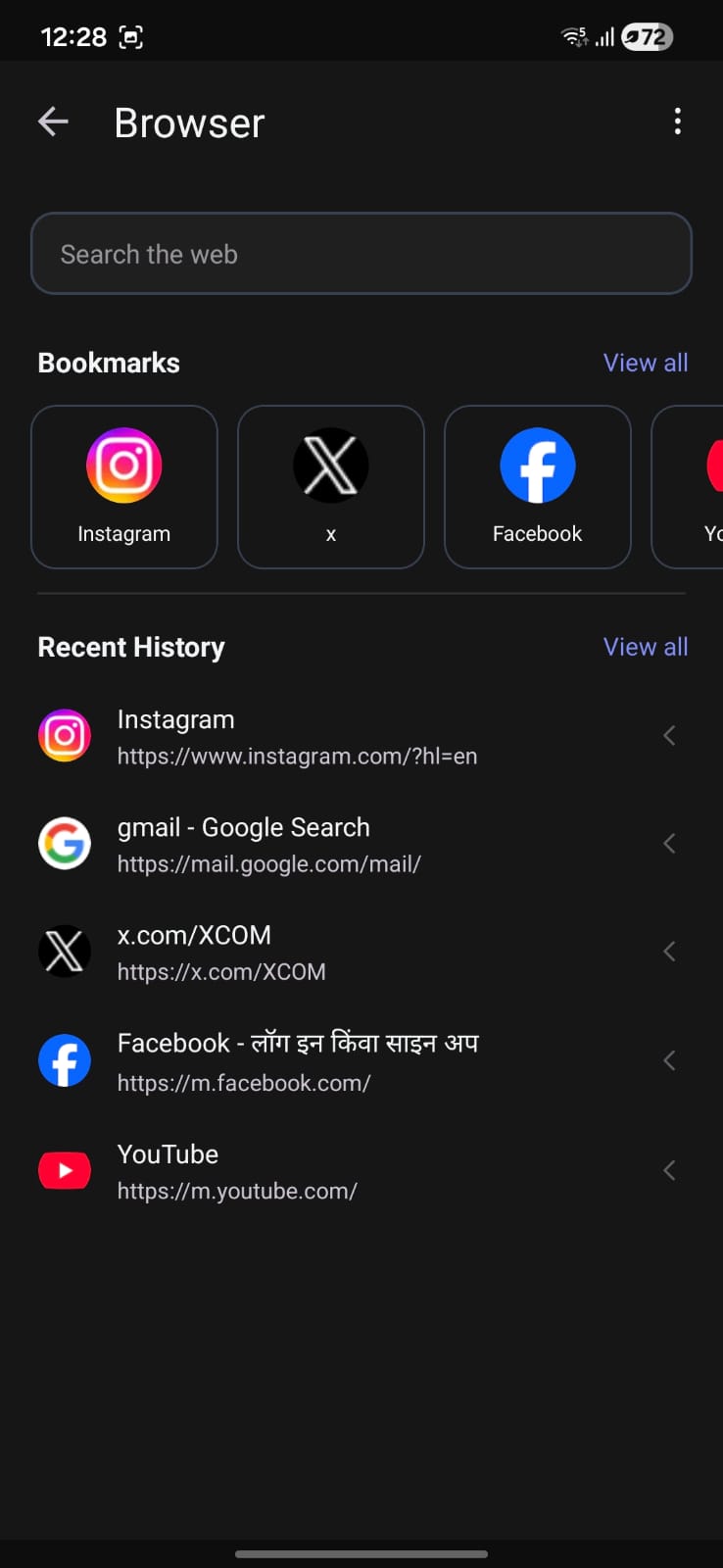
Task: Open the three-dot overflow menu
Action: pyautogui.click(x=677, y=122)
